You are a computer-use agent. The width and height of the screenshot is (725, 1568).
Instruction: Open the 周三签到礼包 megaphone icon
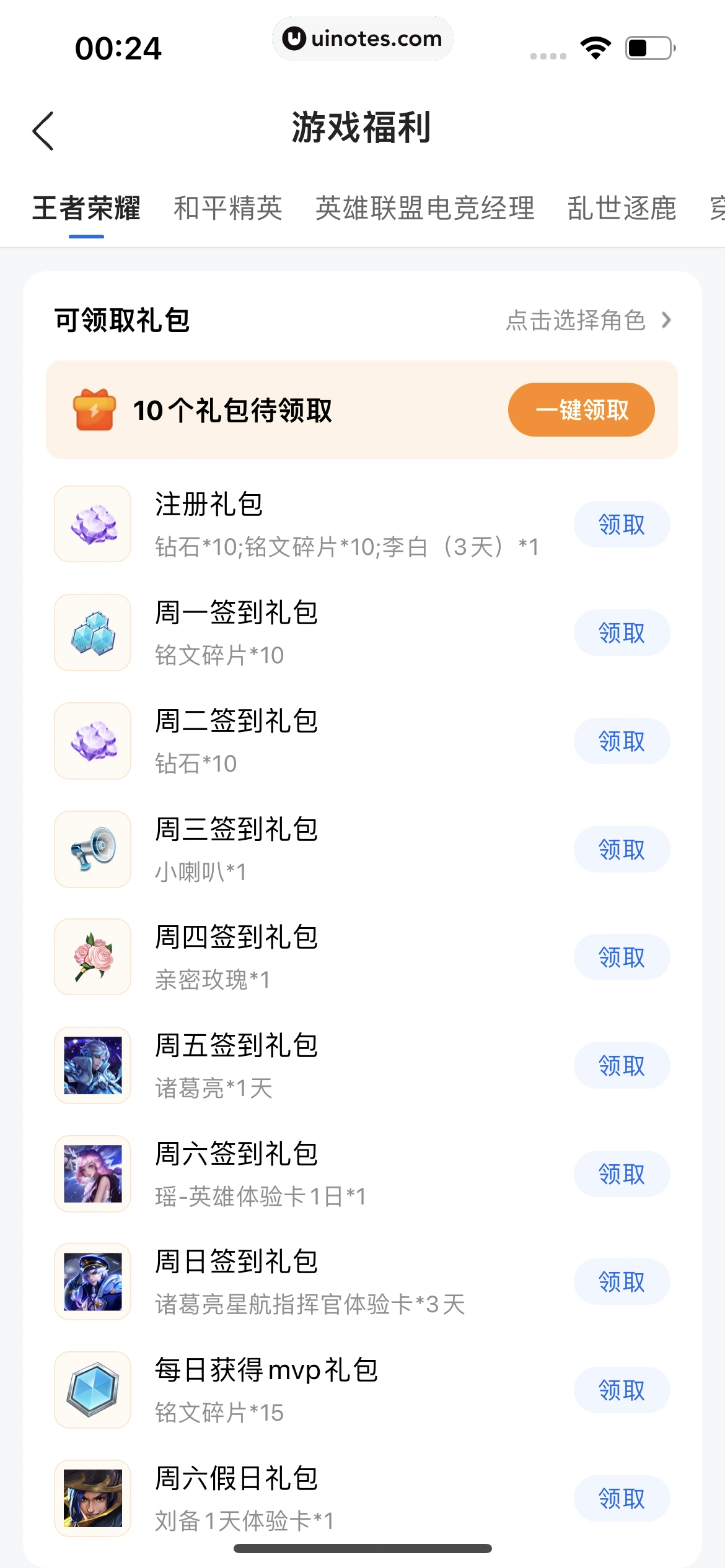[x=92, y=849]
